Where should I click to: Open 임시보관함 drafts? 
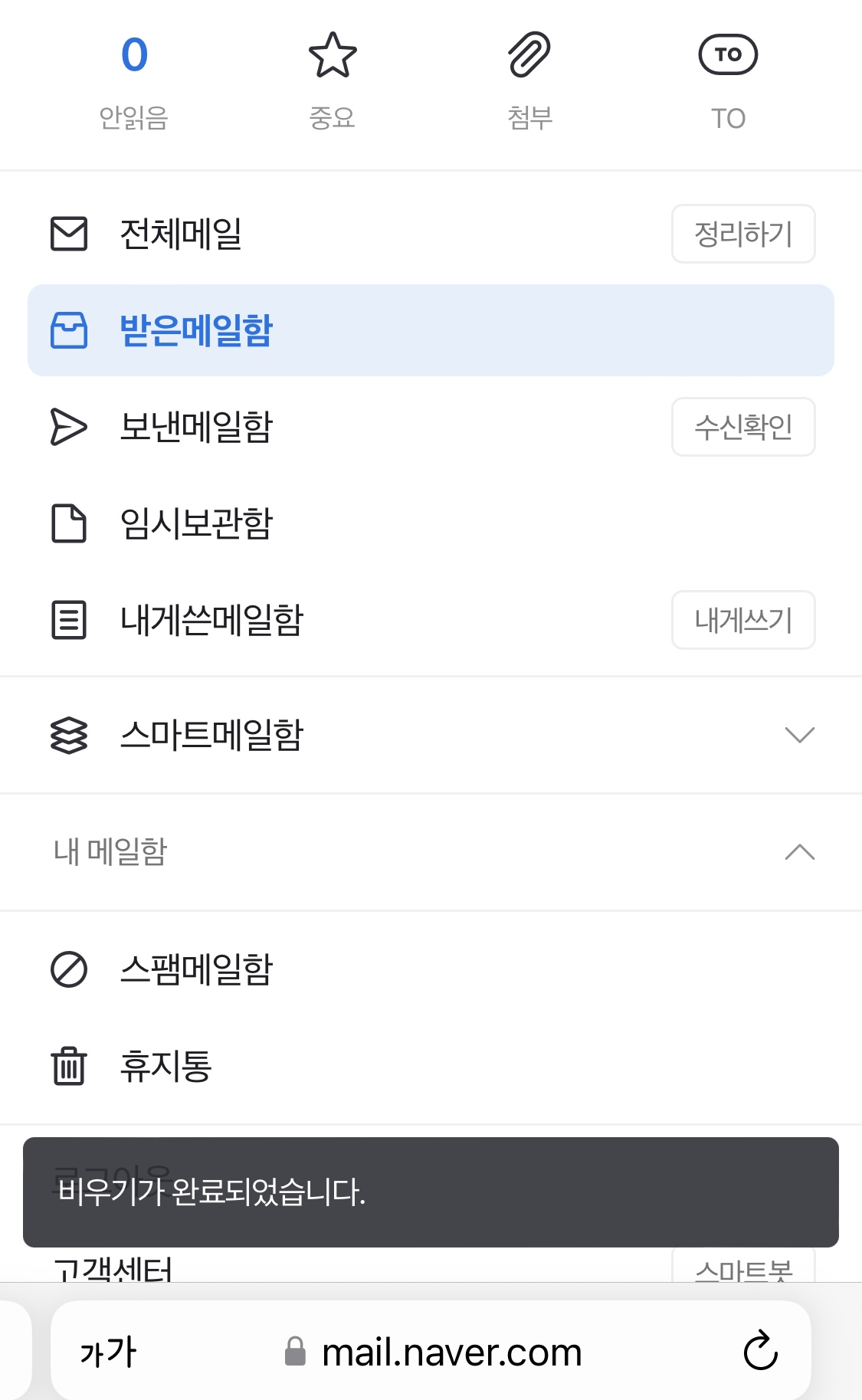[196, 523]
